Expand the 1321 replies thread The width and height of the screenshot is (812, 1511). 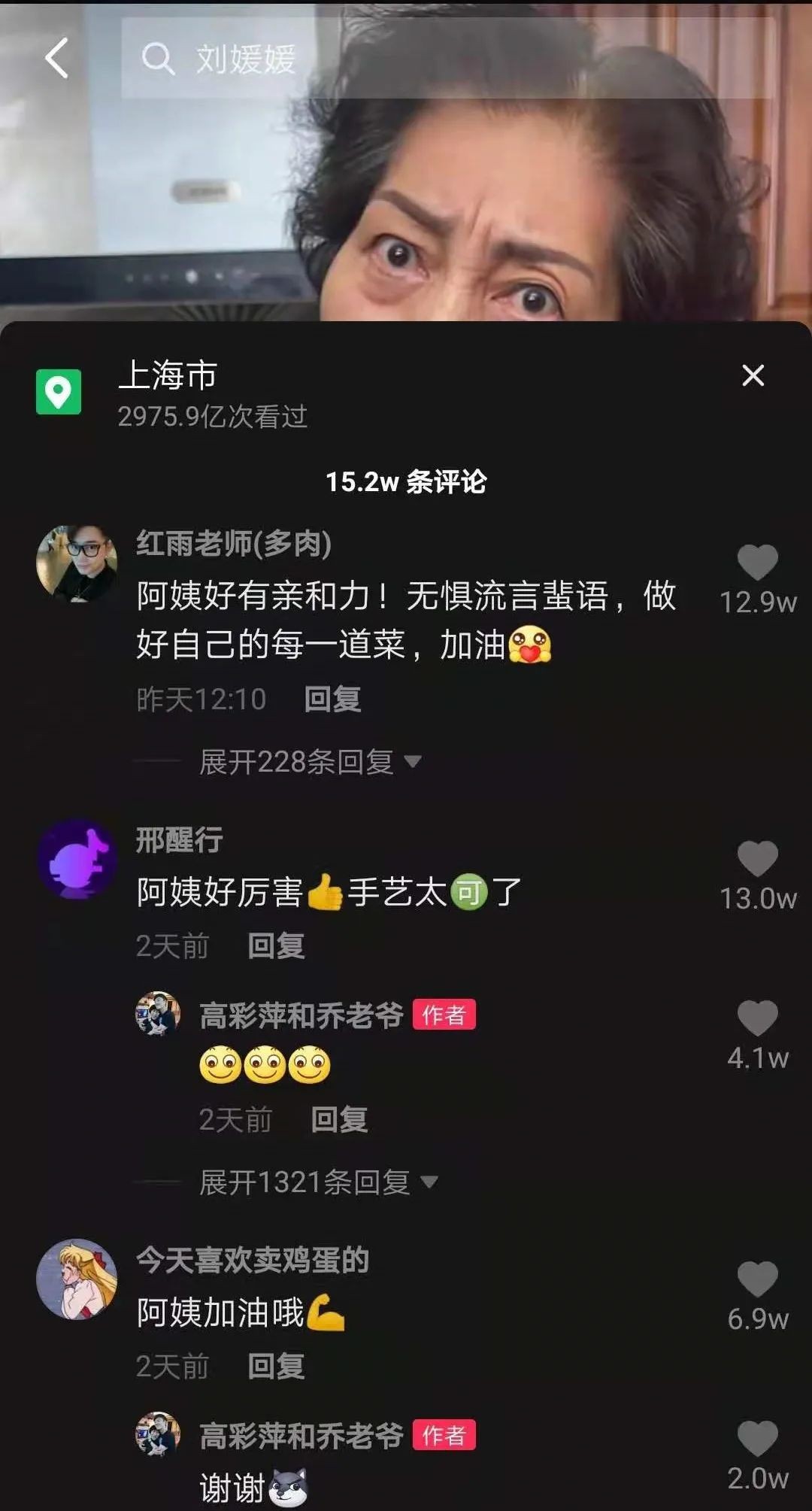[x=317, y=1182]
